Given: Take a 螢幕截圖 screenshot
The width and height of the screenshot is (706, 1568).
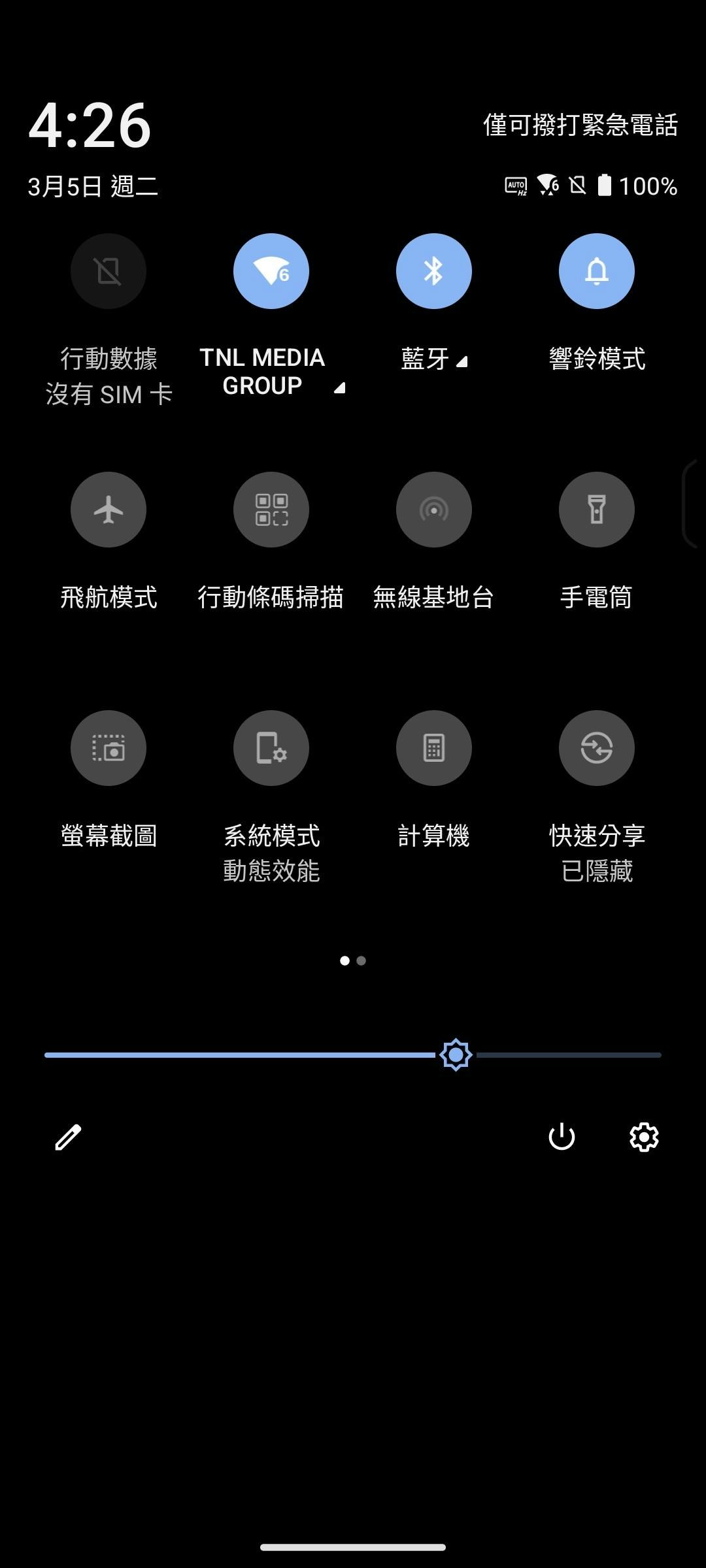Looking at the screenshot, I should tap(109, 747).
